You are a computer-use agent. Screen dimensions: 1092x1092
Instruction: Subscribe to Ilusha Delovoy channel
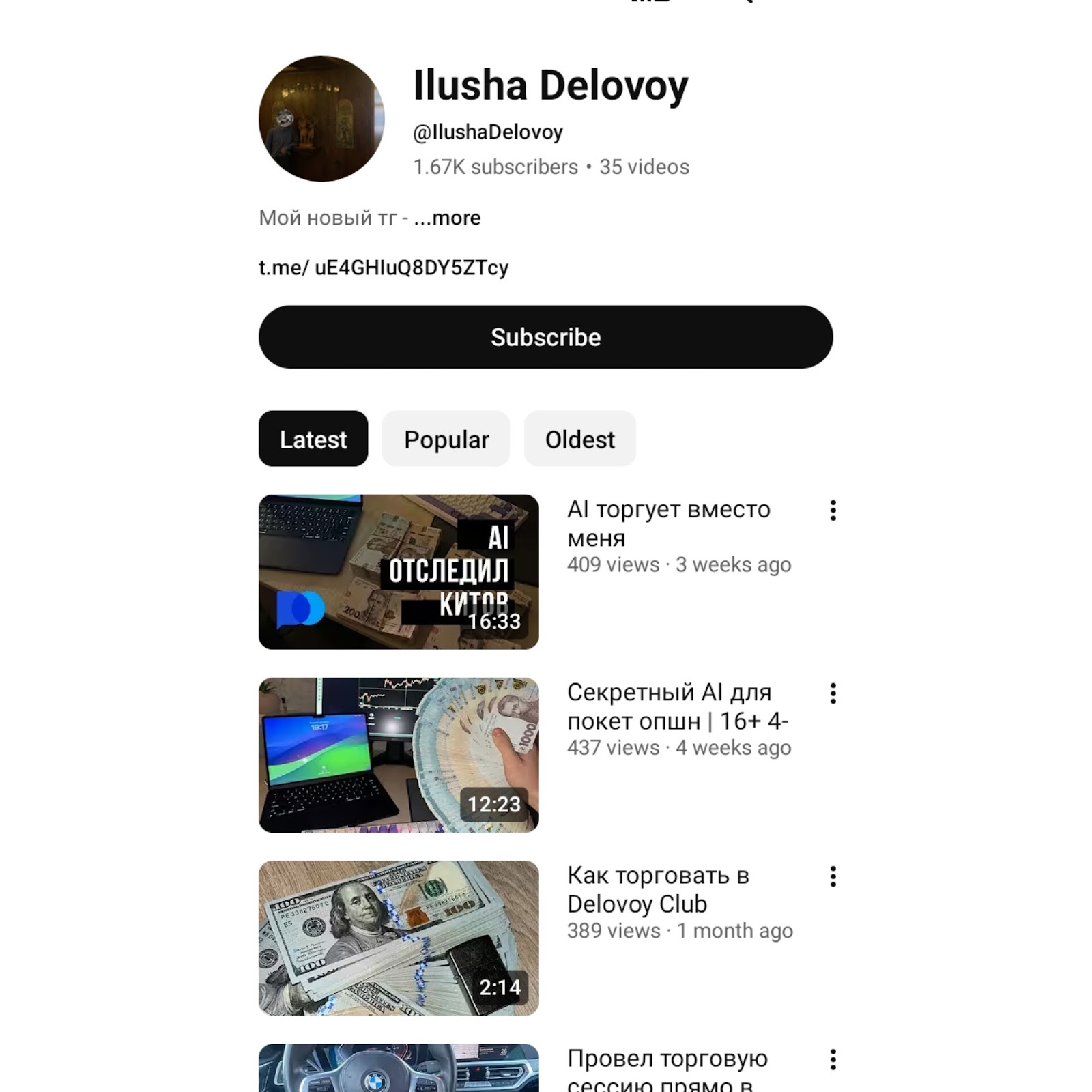[x=545, y=337]
